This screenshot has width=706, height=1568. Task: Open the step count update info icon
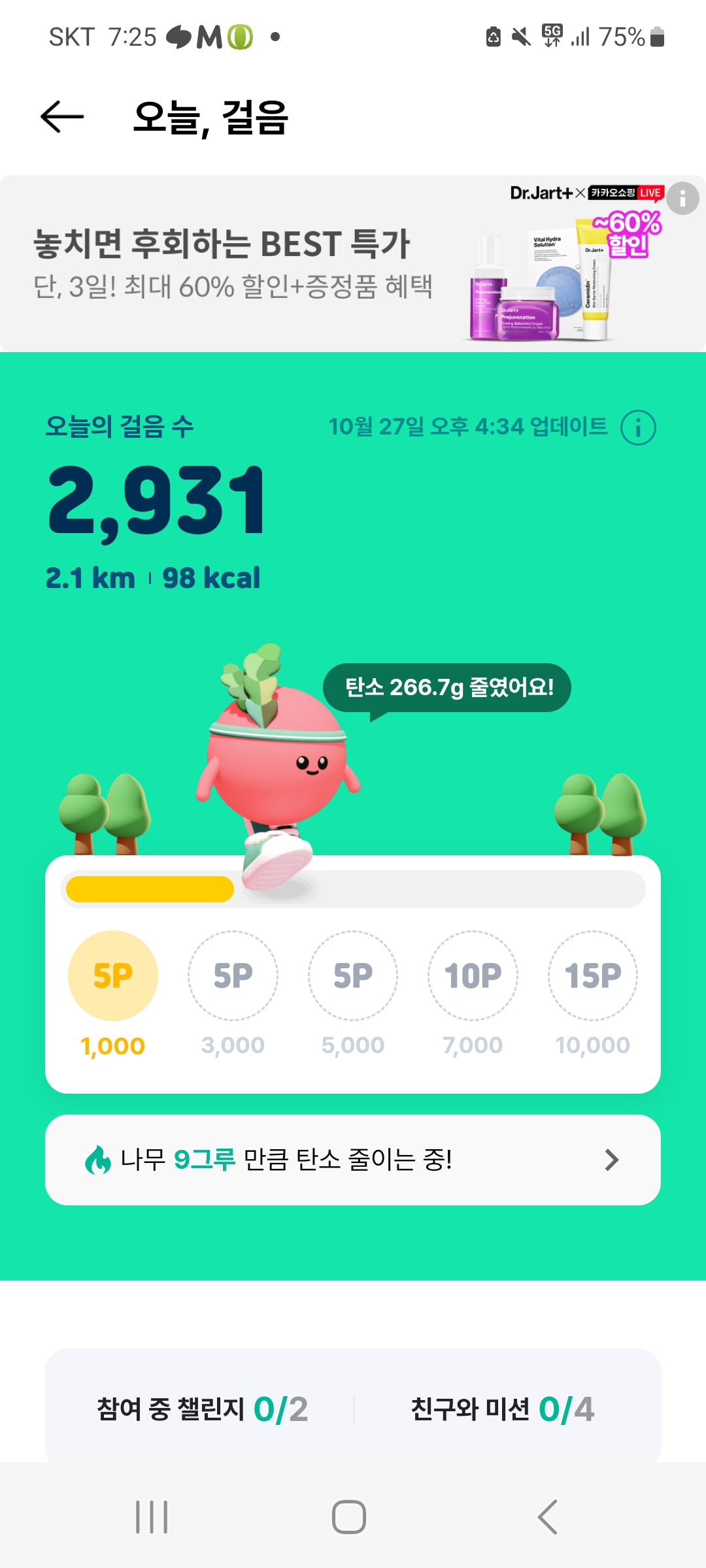point(637,428)
